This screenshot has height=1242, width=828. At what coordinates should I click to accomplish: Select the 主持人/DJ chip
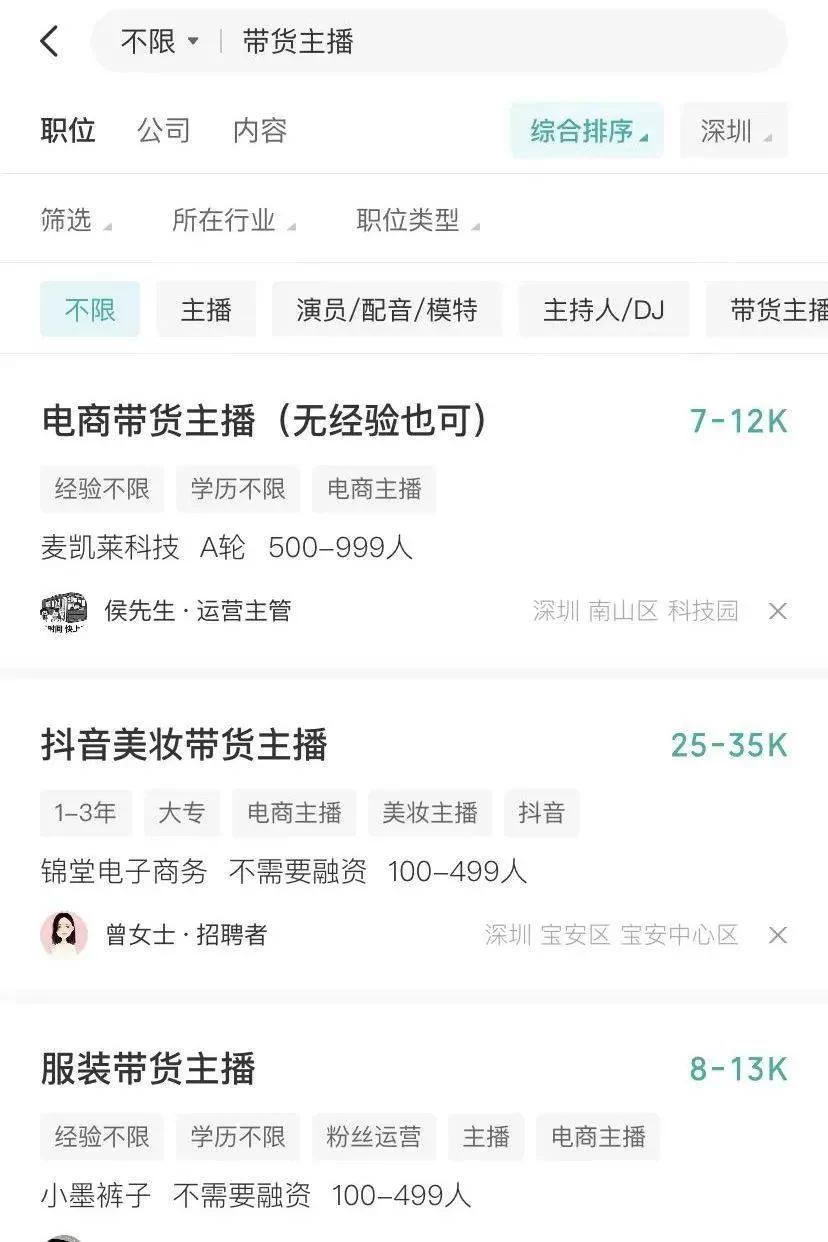[x=603, y=310]
